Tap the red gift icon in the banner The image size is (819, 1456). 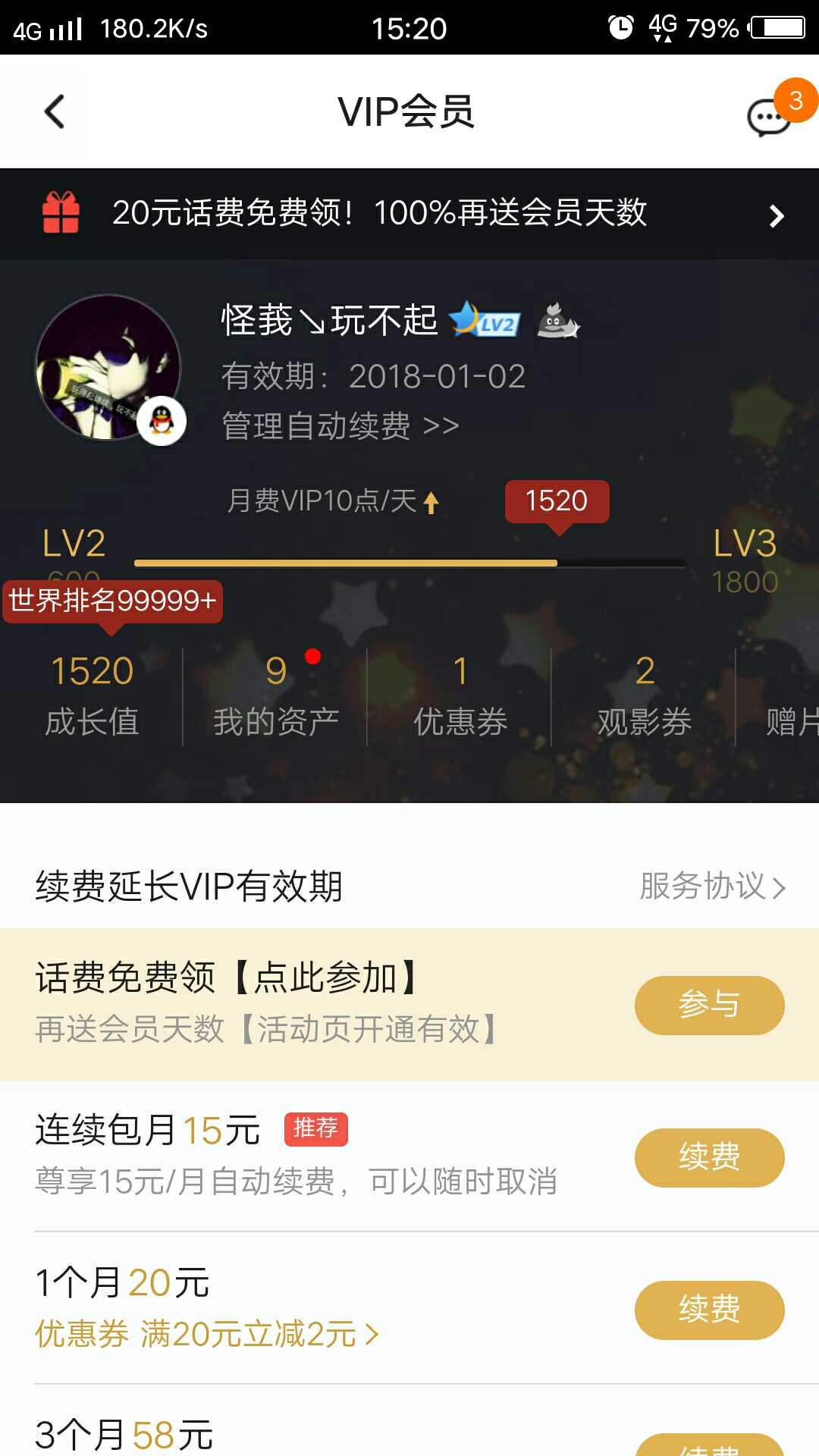tap(59, 214)
